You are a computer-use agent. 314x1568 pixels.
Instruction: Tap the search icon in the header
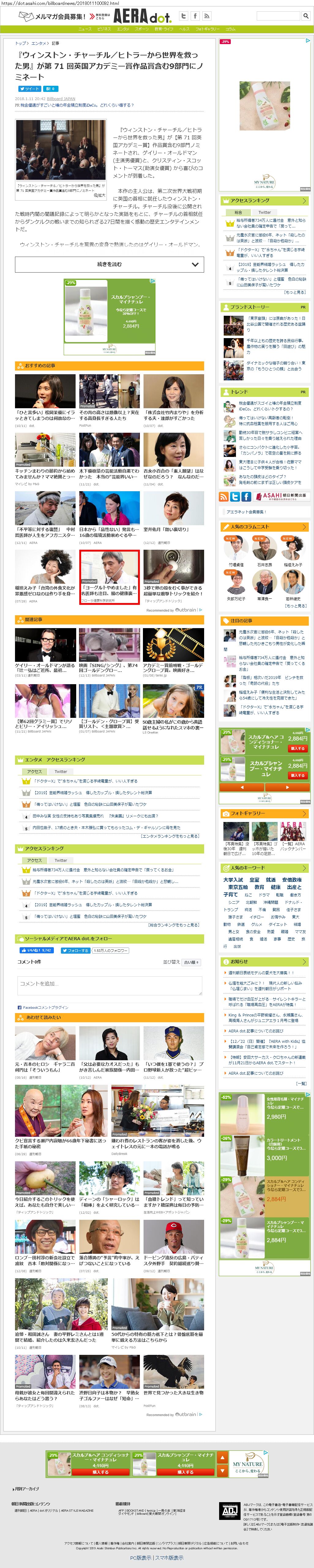click(x=305, y=16)
